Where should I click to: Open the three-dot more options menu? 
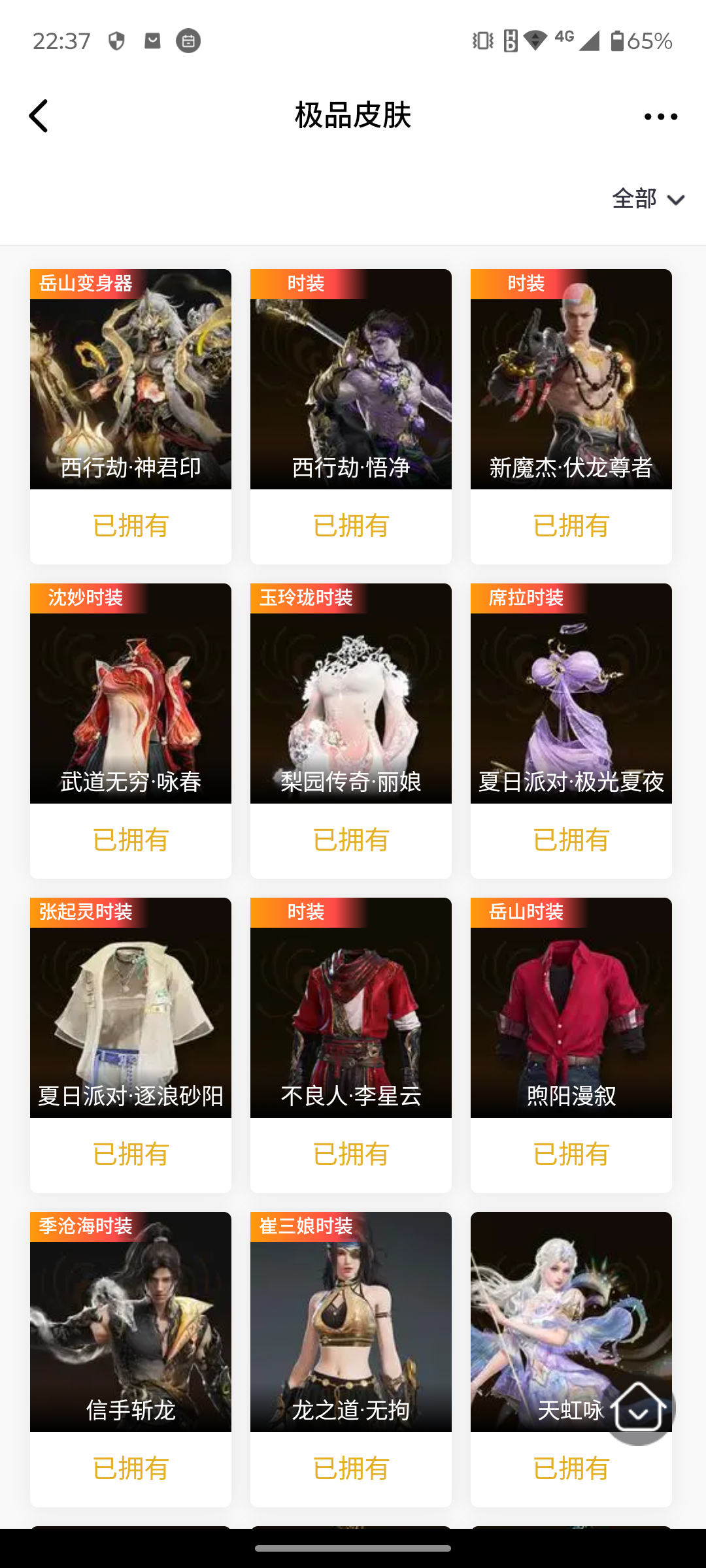[661, 116]
